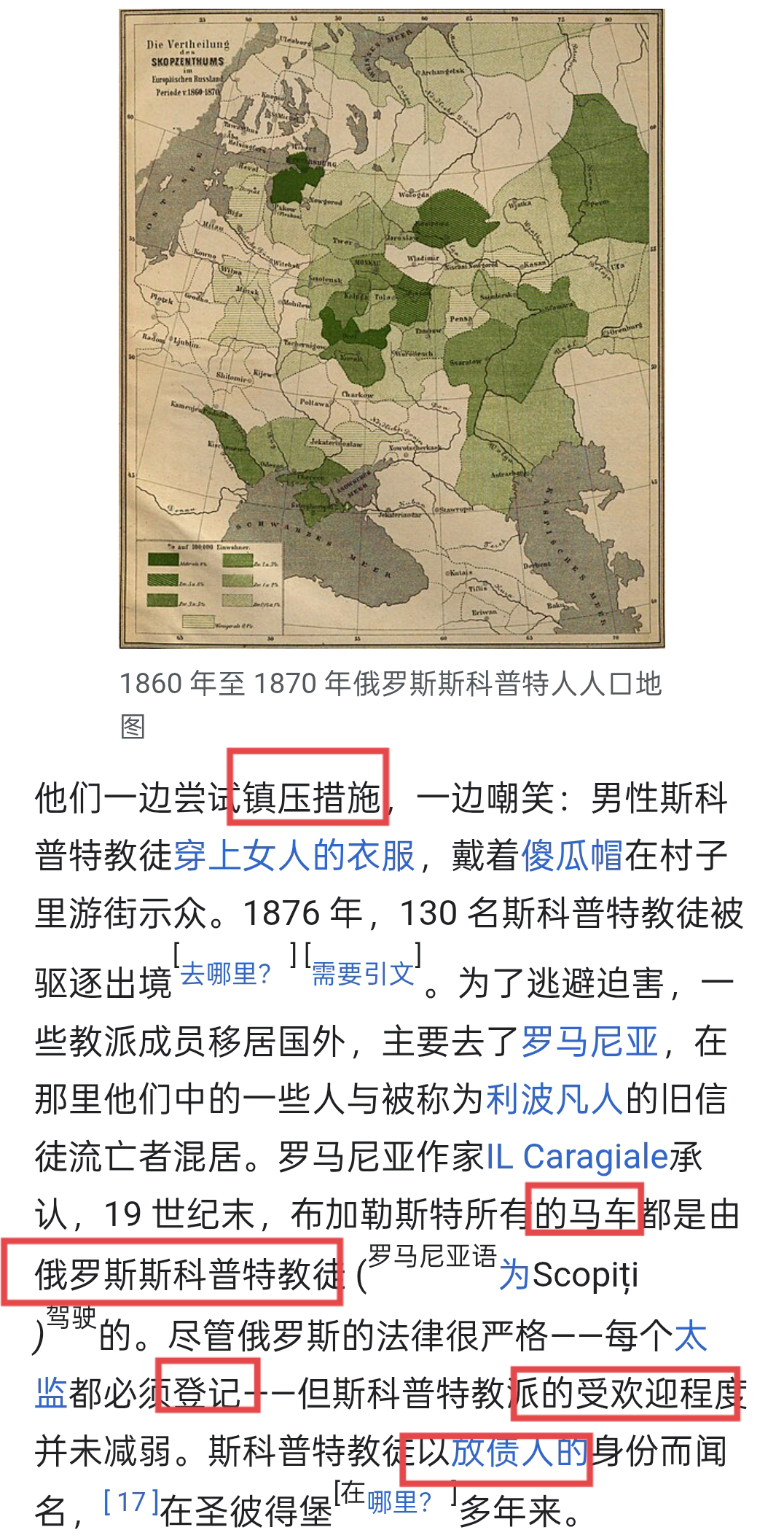Open the Skoptsy population map image

(392, 328)
